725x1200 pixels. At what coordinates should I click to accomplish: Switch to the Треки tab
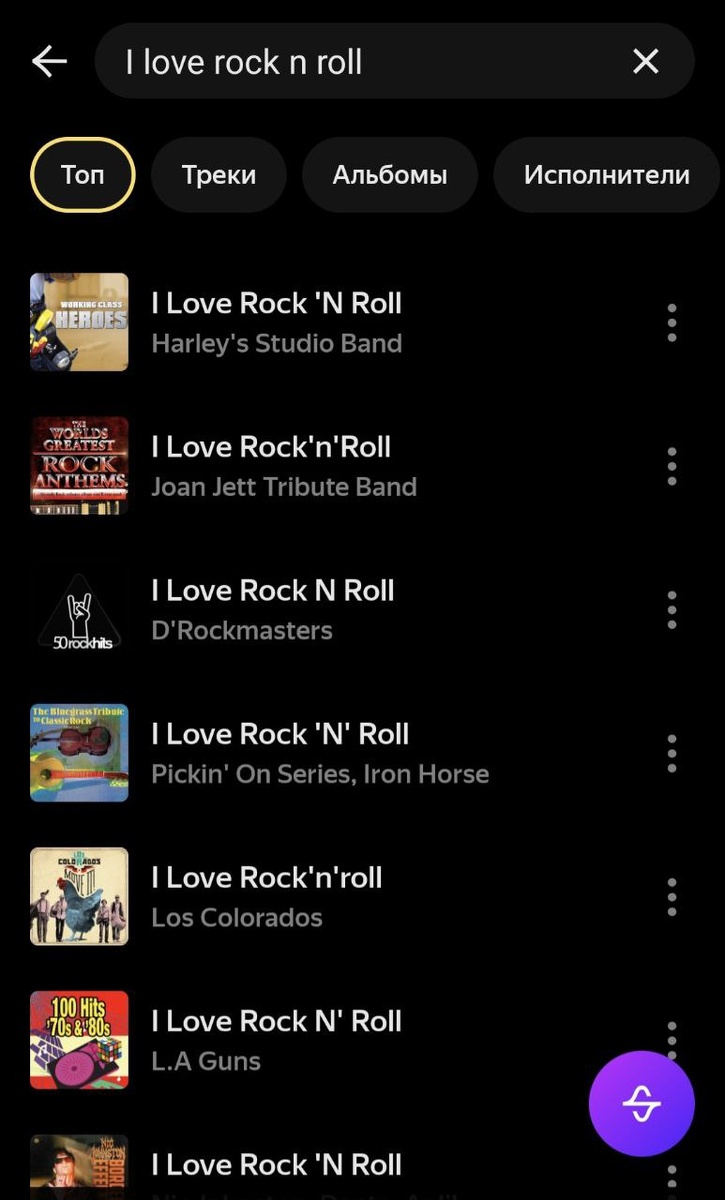[219, 175]
